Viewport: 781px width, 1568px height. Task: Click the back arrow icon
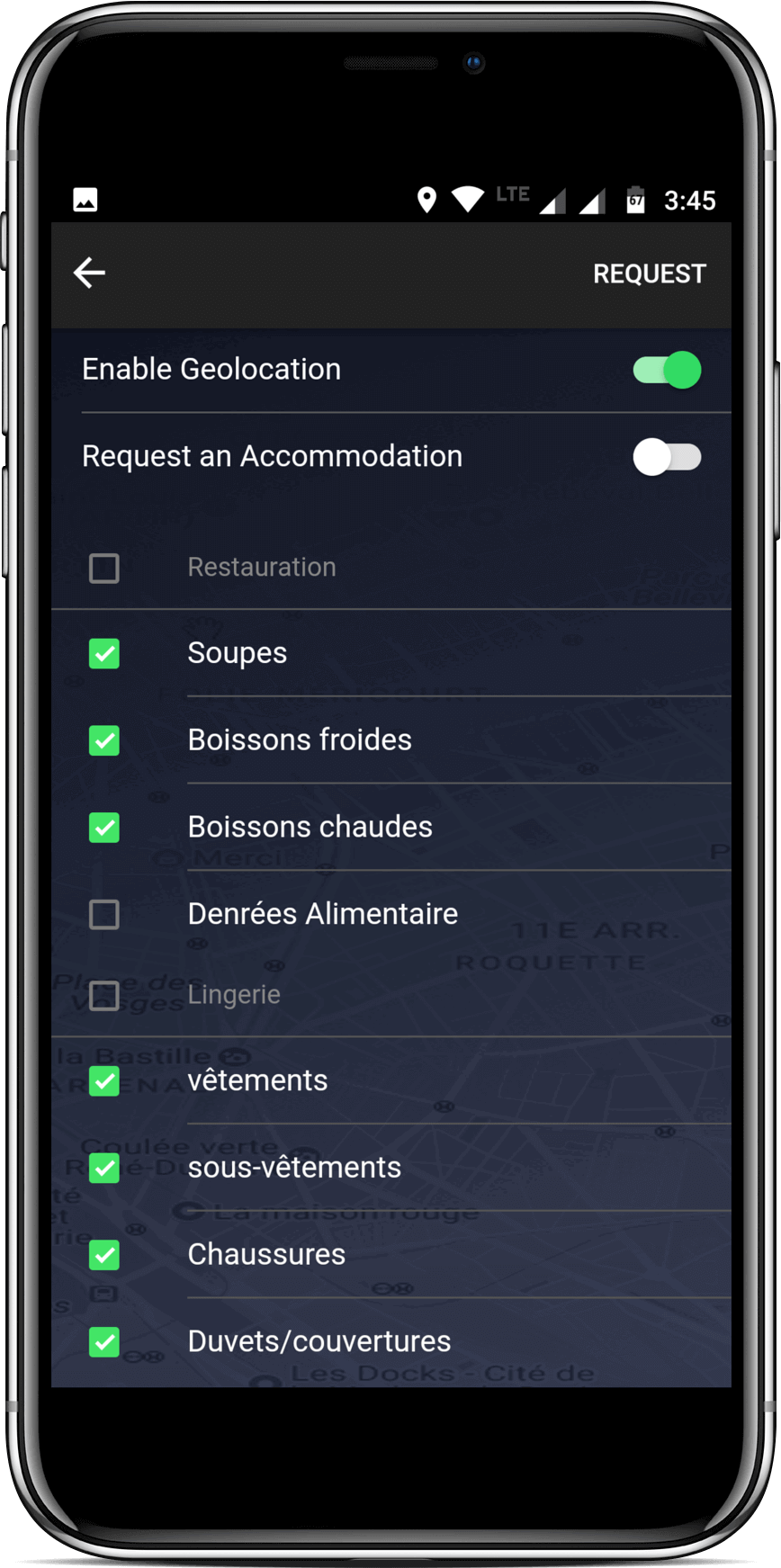88,273
